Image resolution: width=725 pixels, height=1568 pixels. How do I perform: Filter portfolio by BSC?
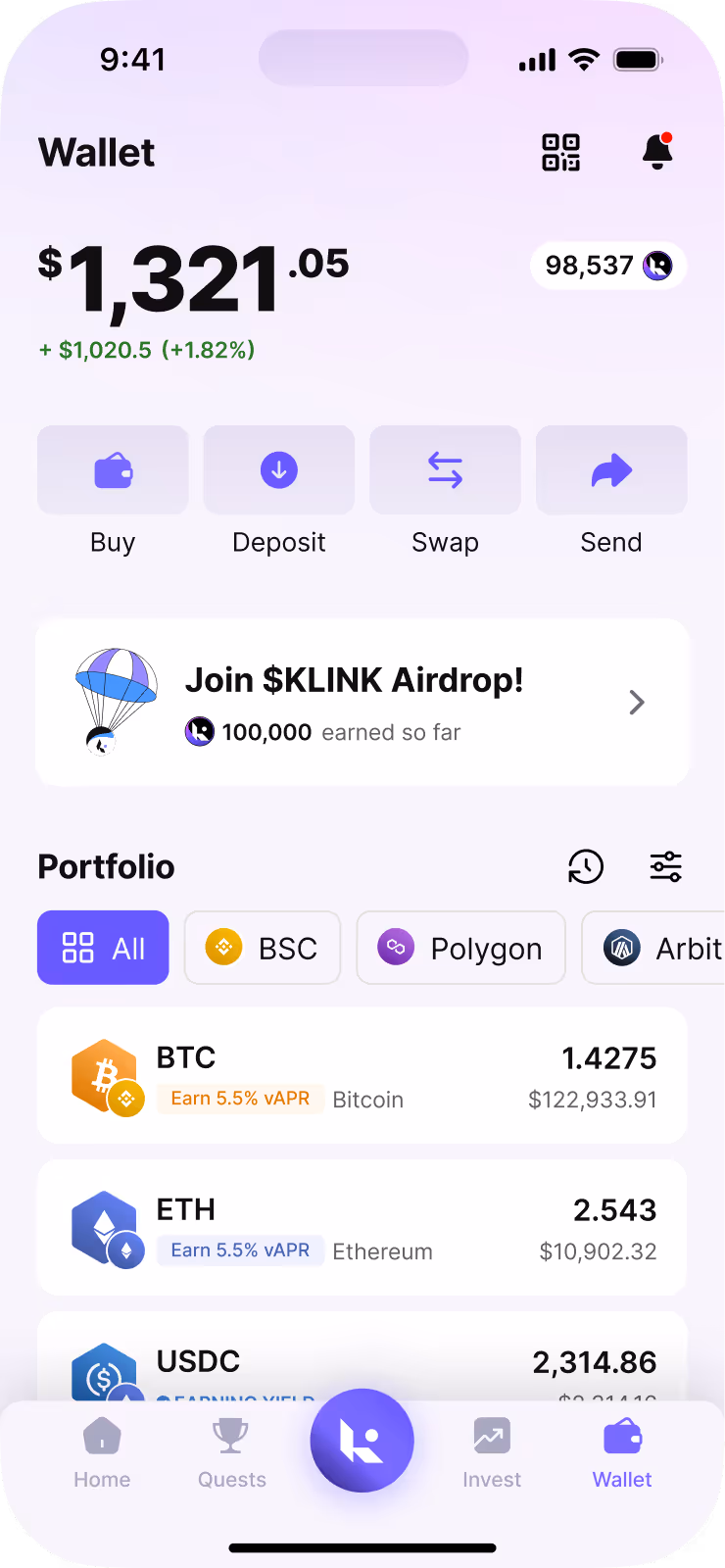263,948
